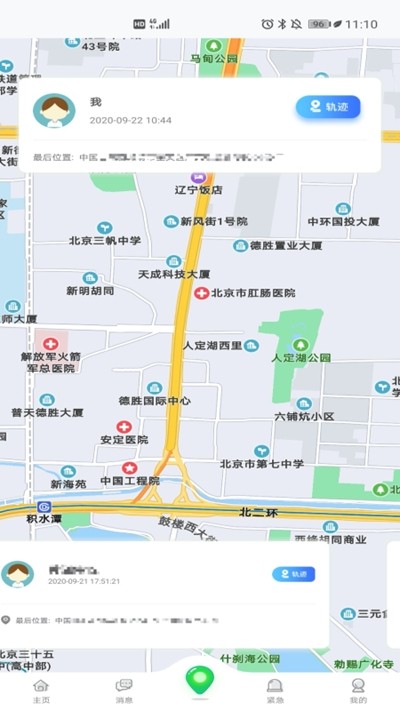The image size is (400, 711).
Task: Tap the green location pin tab
Action: [200, 681]
